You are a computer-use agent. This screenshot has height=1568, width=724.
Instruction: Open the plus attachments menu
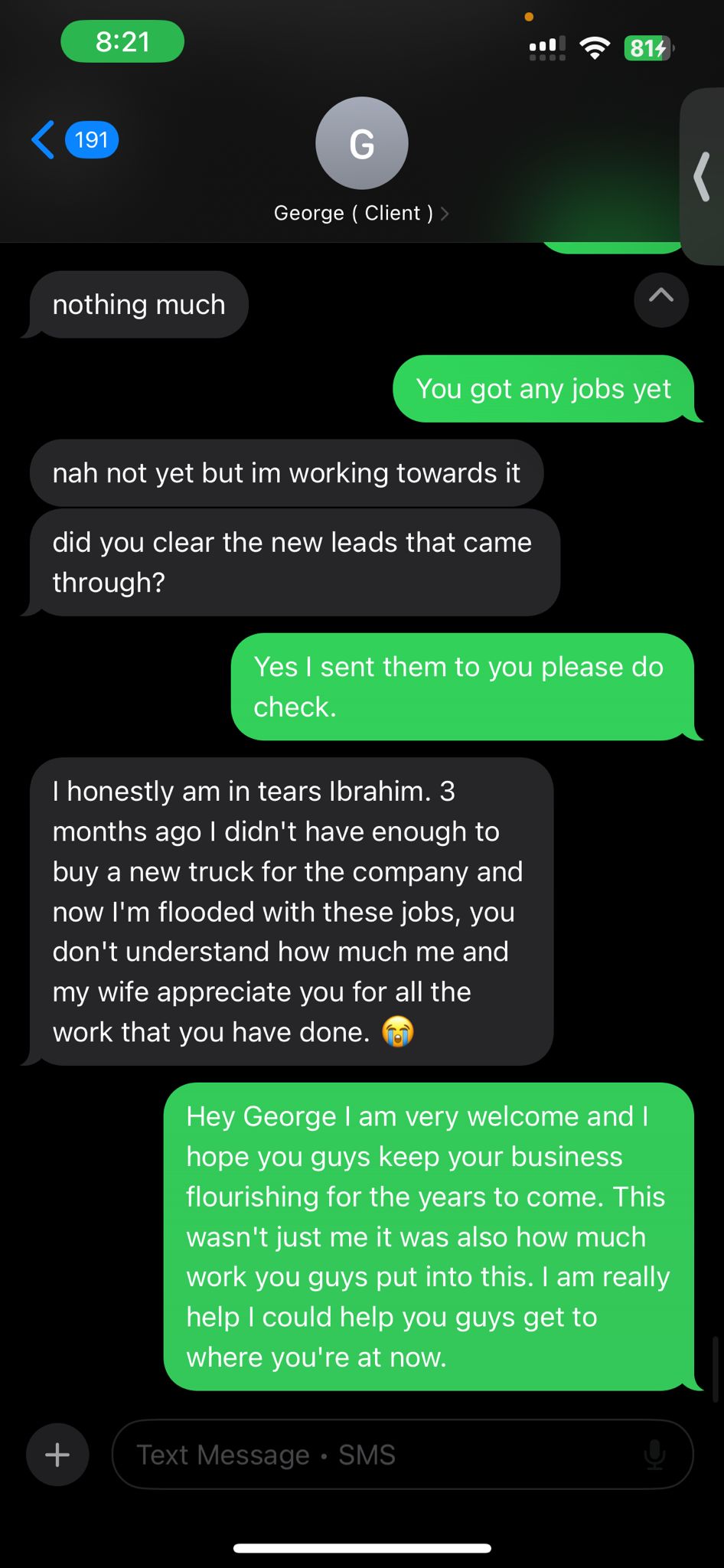[57, 1454]
